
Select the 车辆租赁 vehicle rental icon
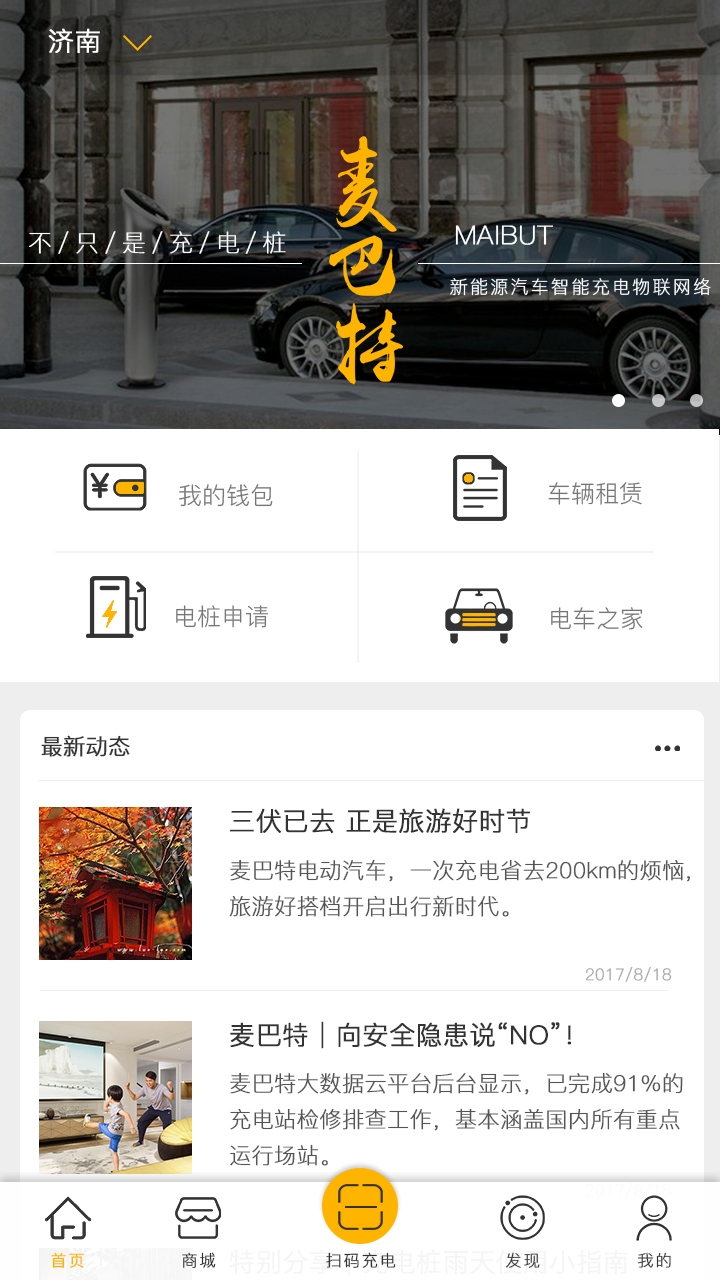coord(478,489)
